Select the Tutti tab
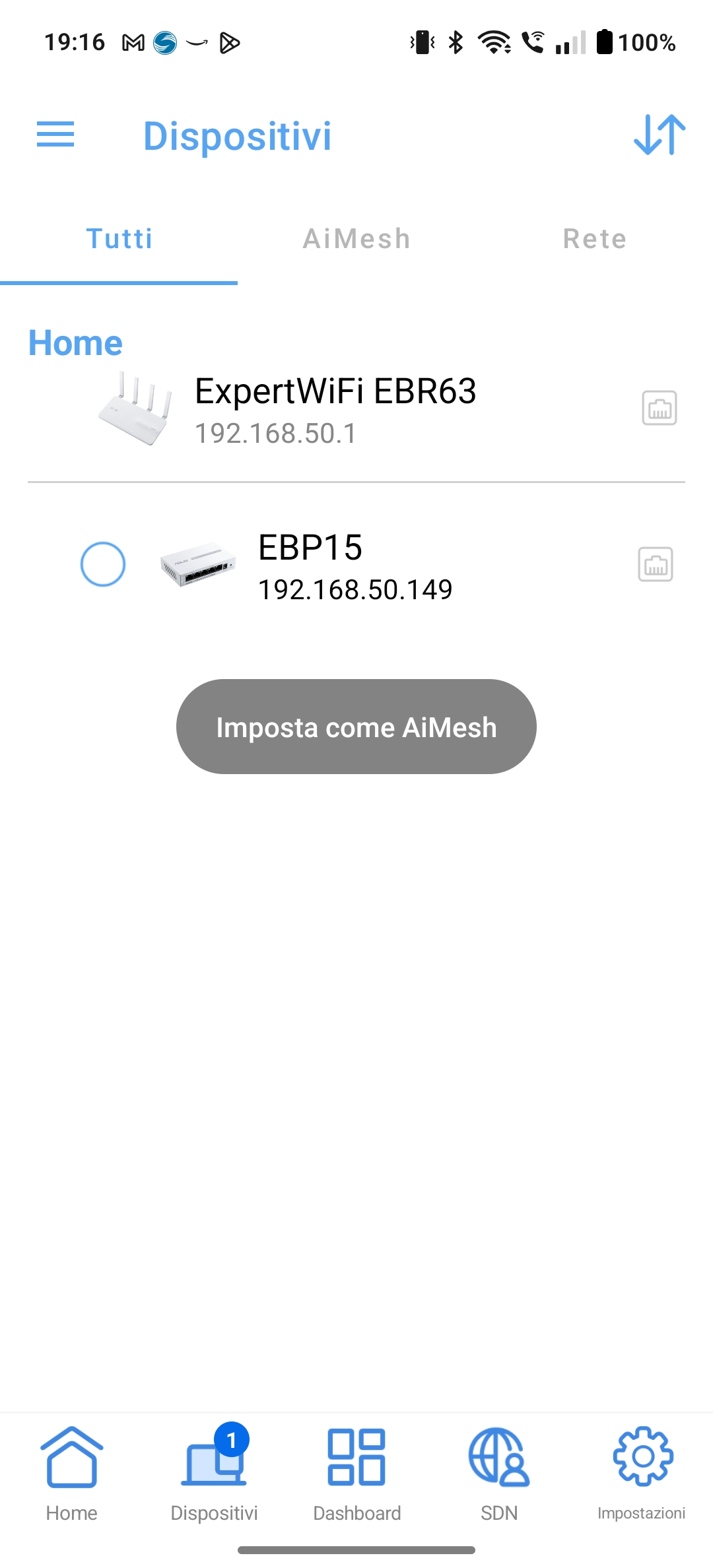Screen dimensions: 713x1568 [x=119, y=239]
